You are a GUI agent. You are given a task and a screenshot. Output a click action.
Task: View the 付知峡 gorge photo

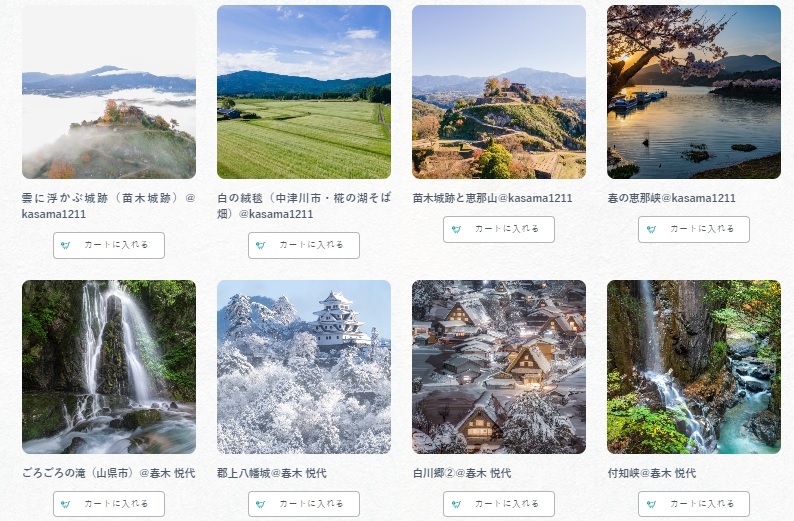click(694, 367)
